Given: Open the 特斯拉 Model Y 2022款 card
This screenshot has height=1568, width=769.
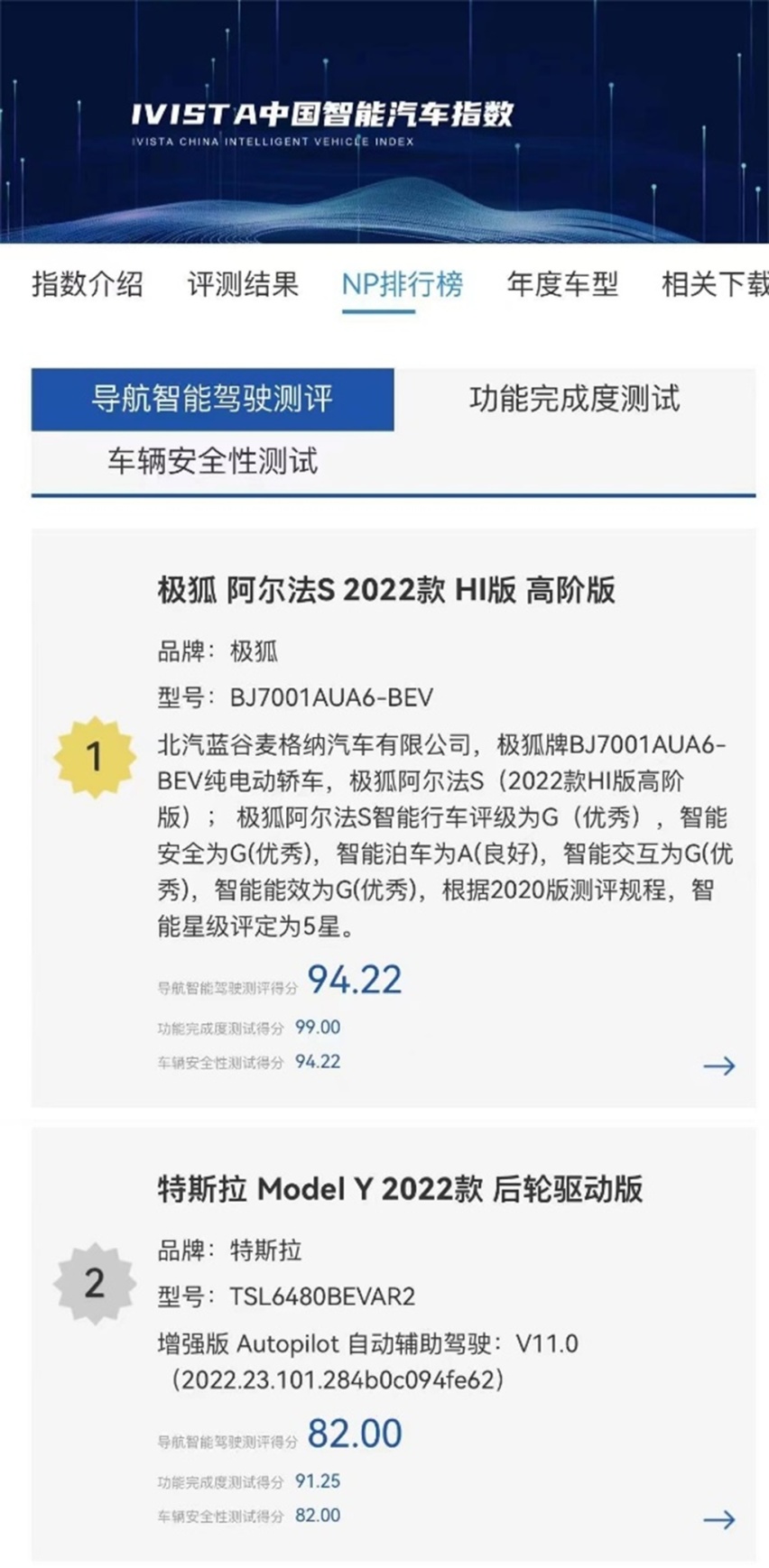Looking at the screenshot, I should click(394, 1344).
